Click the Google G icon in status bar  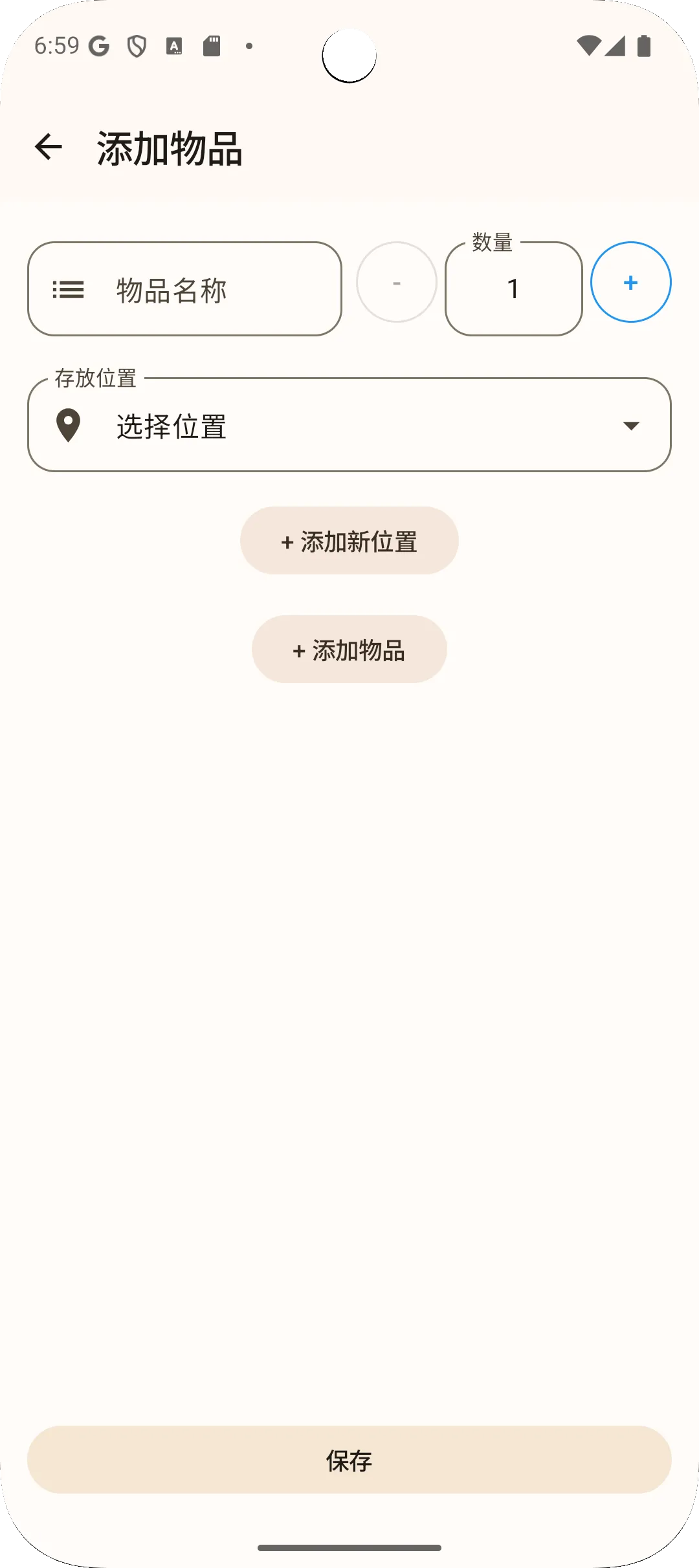pos(100,45)
